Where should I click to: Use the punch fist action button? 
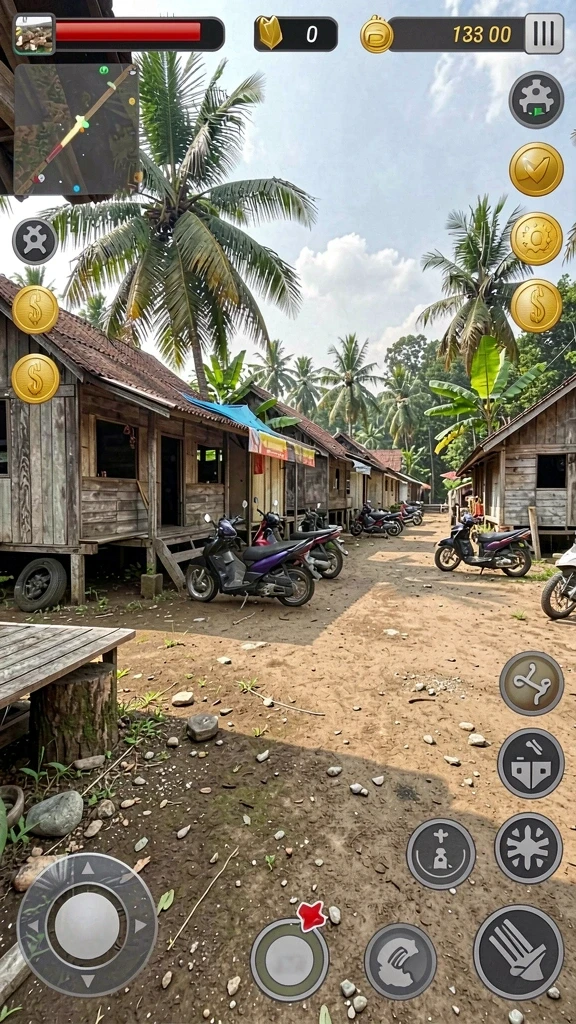coord(400,961)
